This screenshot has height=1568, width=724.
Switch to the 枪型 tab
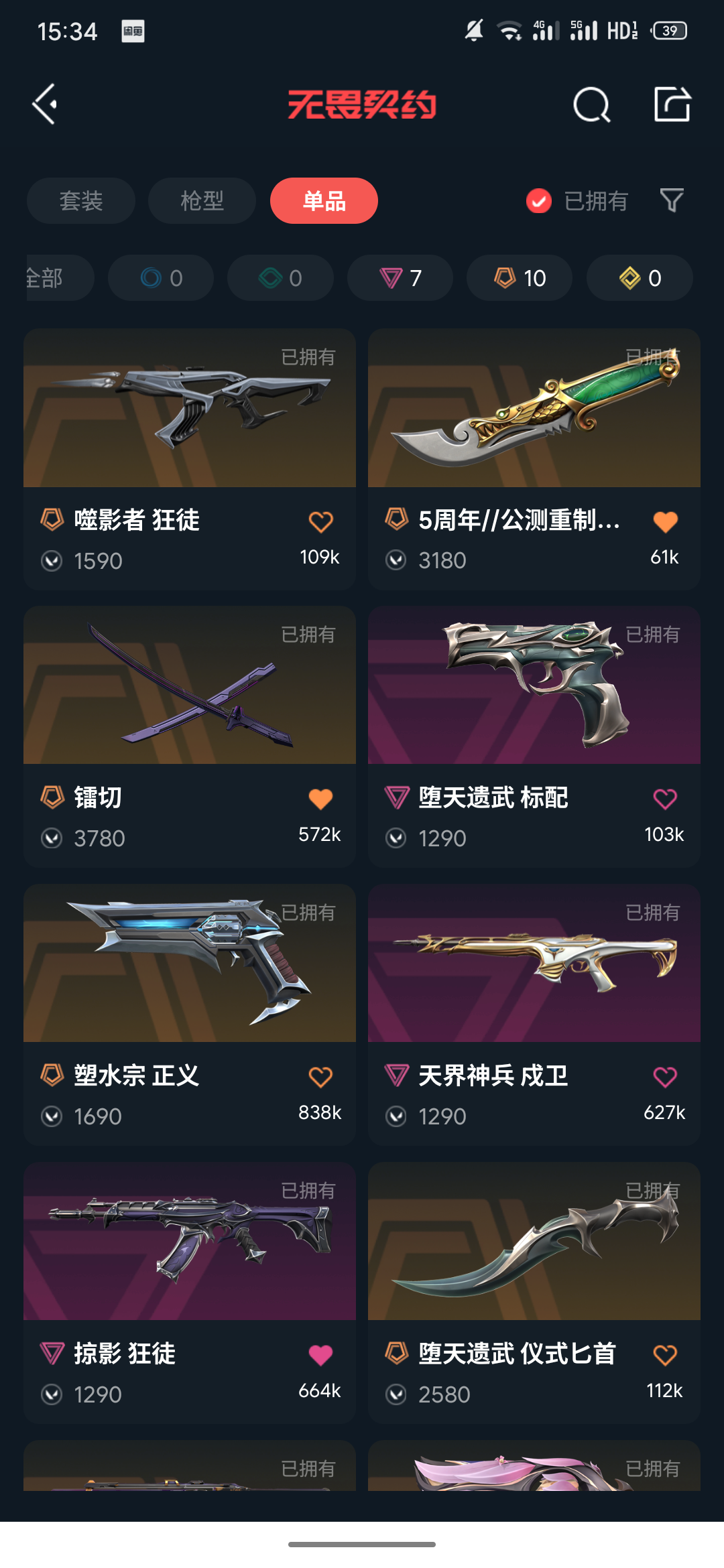click(x=202, y=201)
